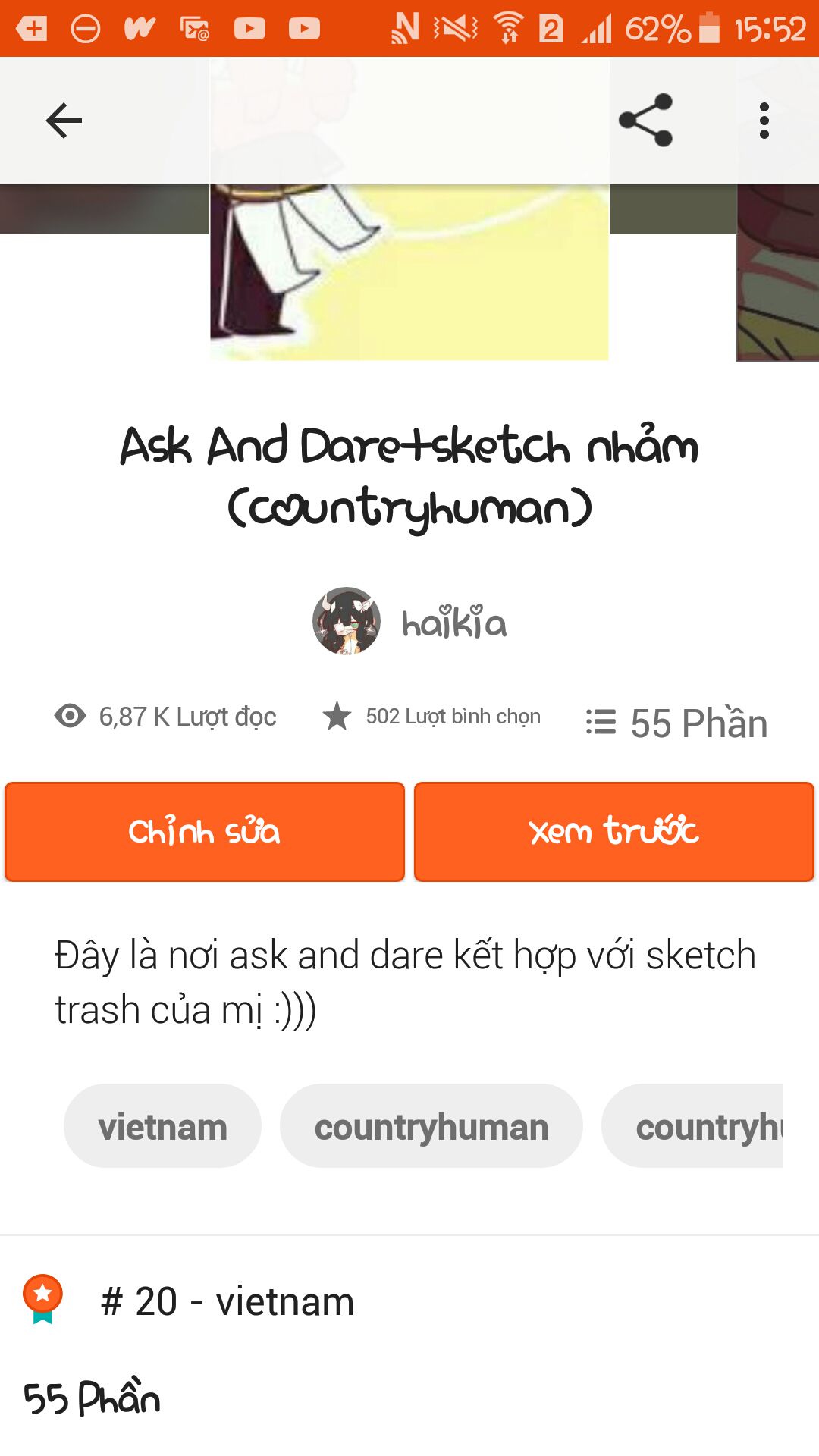Share this story
The width and height of the screenshot is (819, 1456).
click(645, 121)
